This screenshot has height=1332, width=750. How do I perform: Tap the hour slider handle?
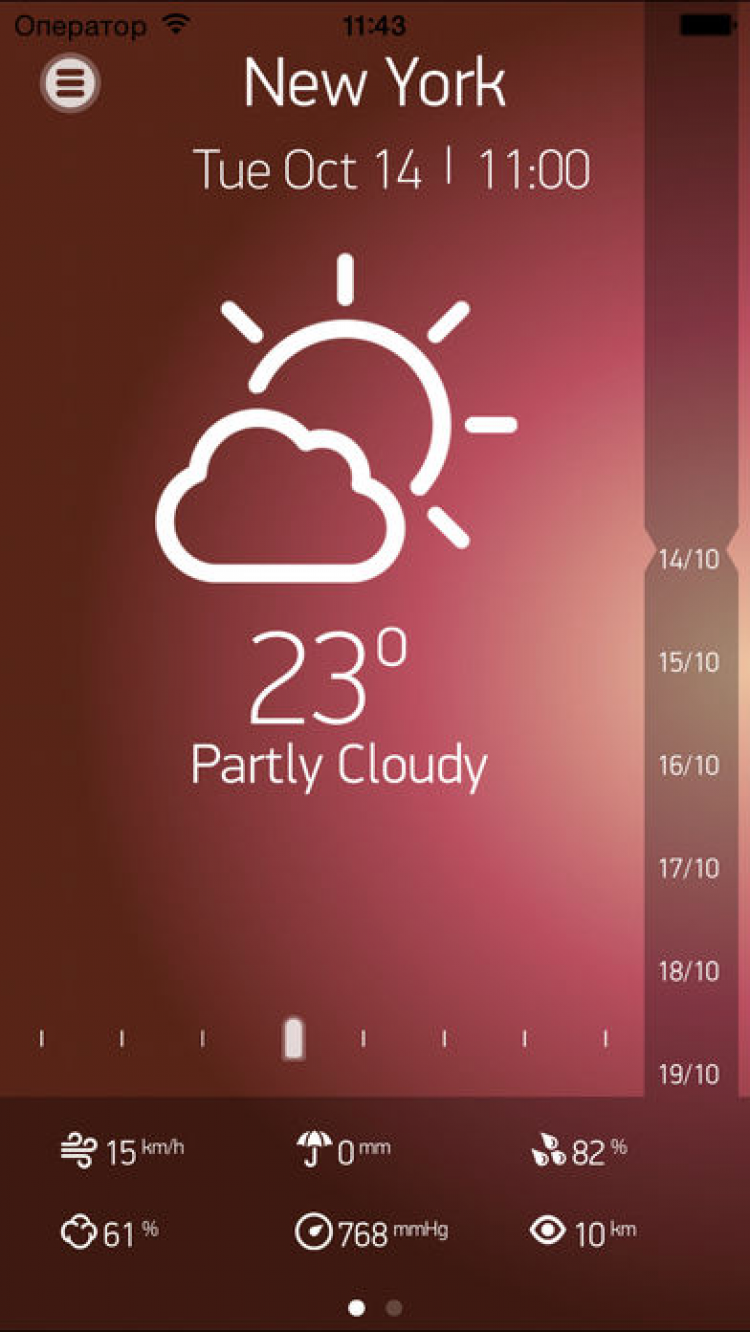pos(293,1039)
